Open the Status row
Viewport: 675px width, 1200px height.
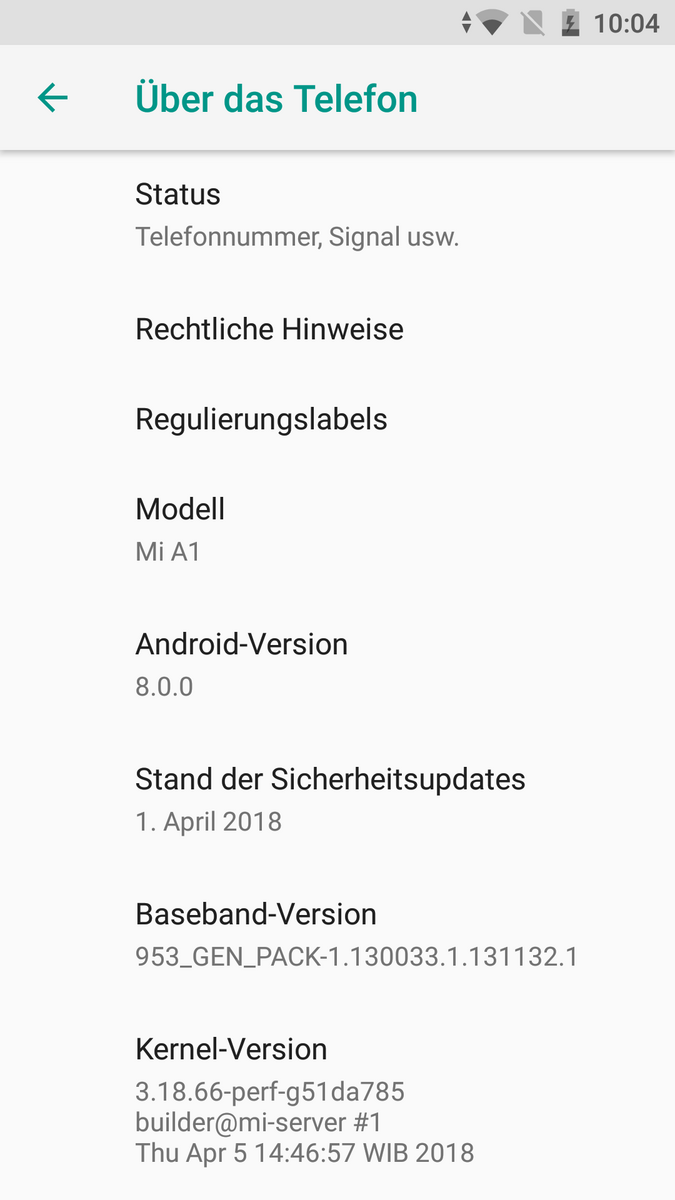click(x=337, y=215)
